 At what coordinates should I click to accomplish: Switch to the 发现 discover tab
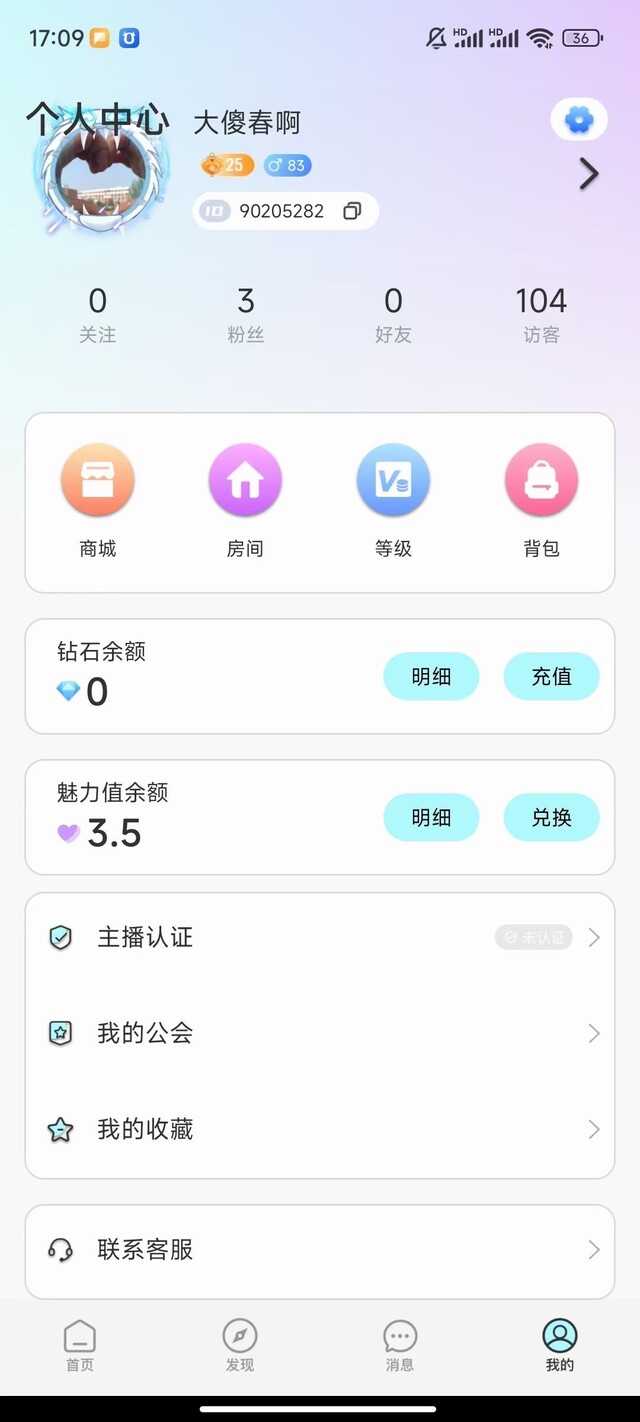[240, 1345]
